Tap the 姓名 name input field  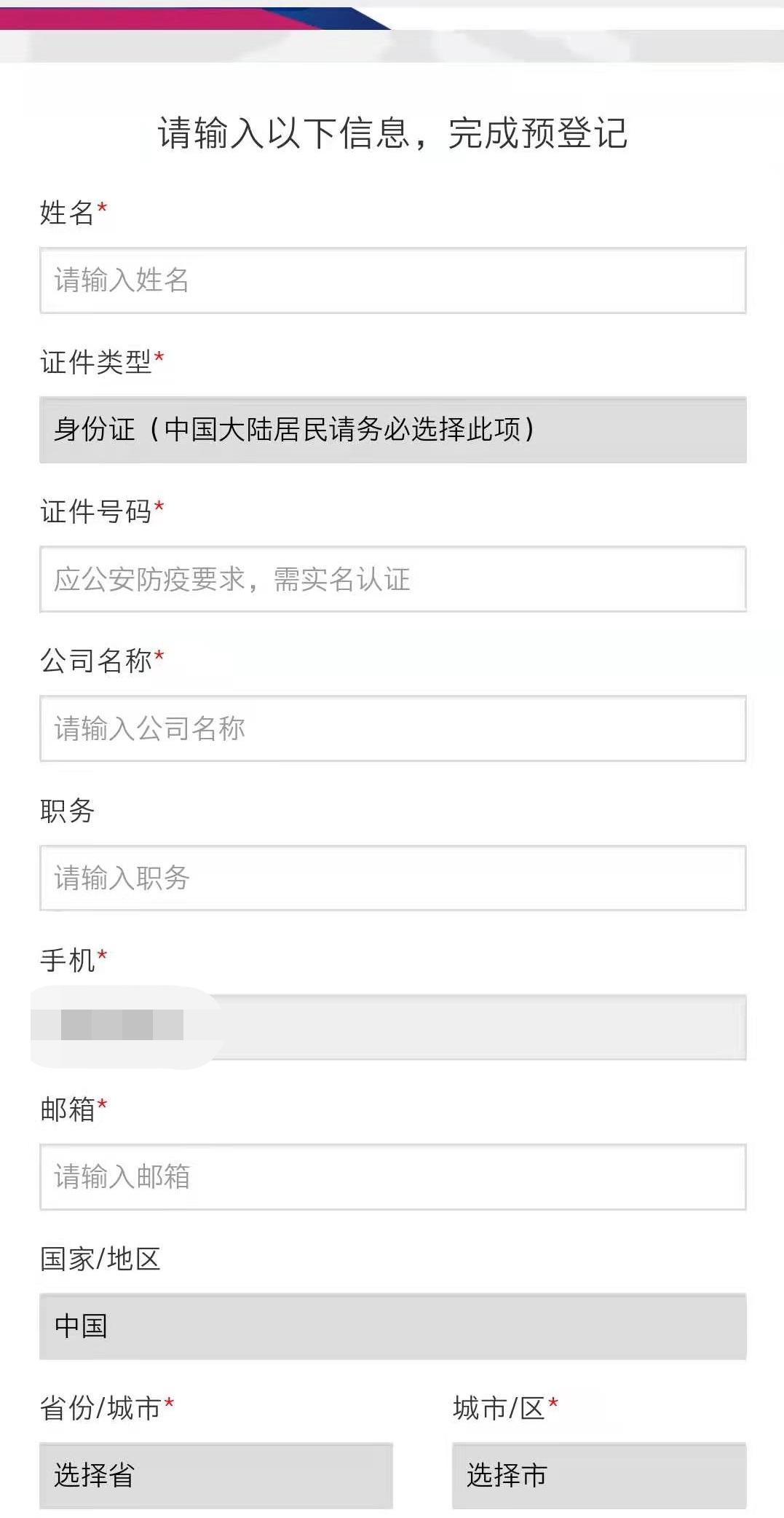[x=393, y=280]
